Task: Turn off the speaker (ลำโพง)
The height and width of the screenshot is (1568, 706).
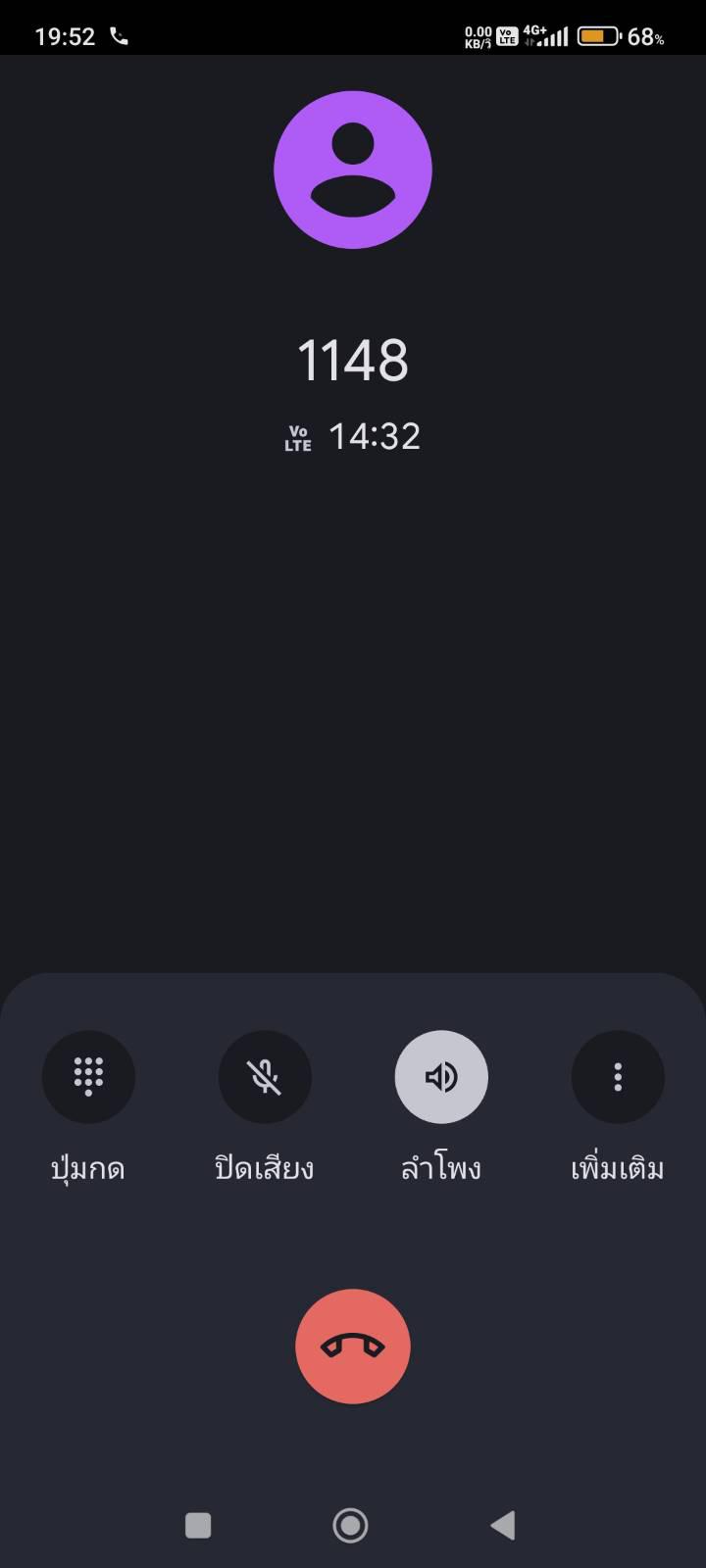Action: 441,1076
